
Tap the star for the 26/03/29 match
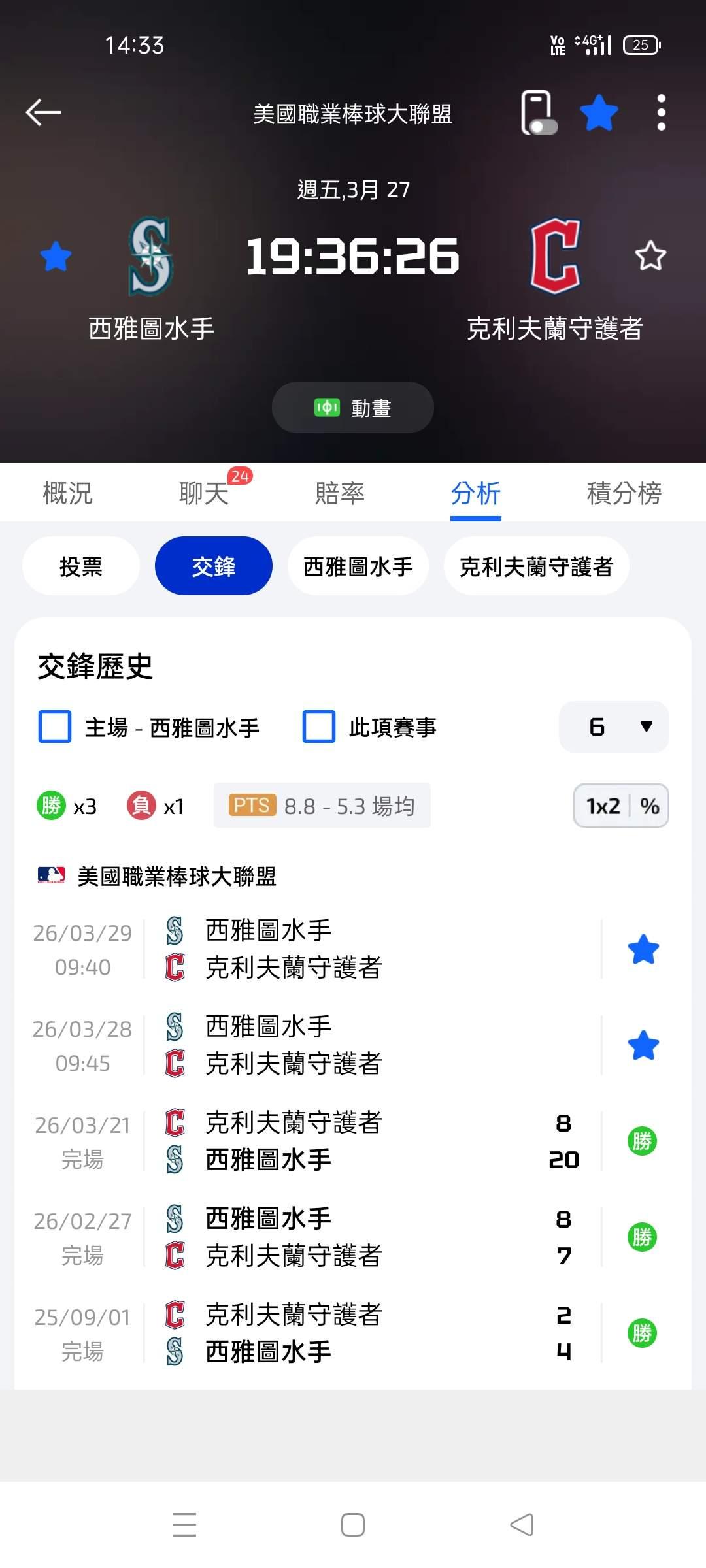coord(643,949)
